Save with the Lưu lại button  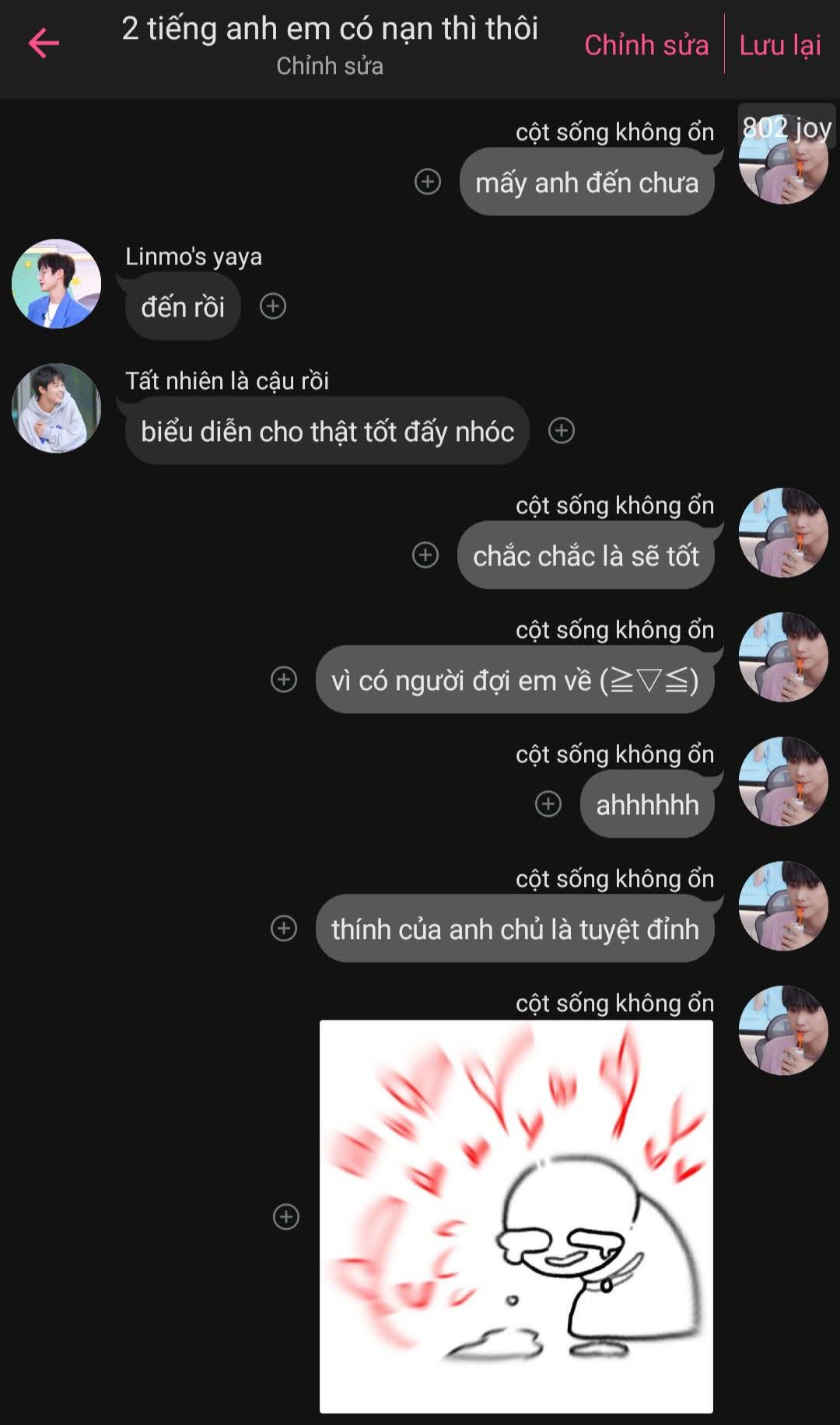[780, 45]
